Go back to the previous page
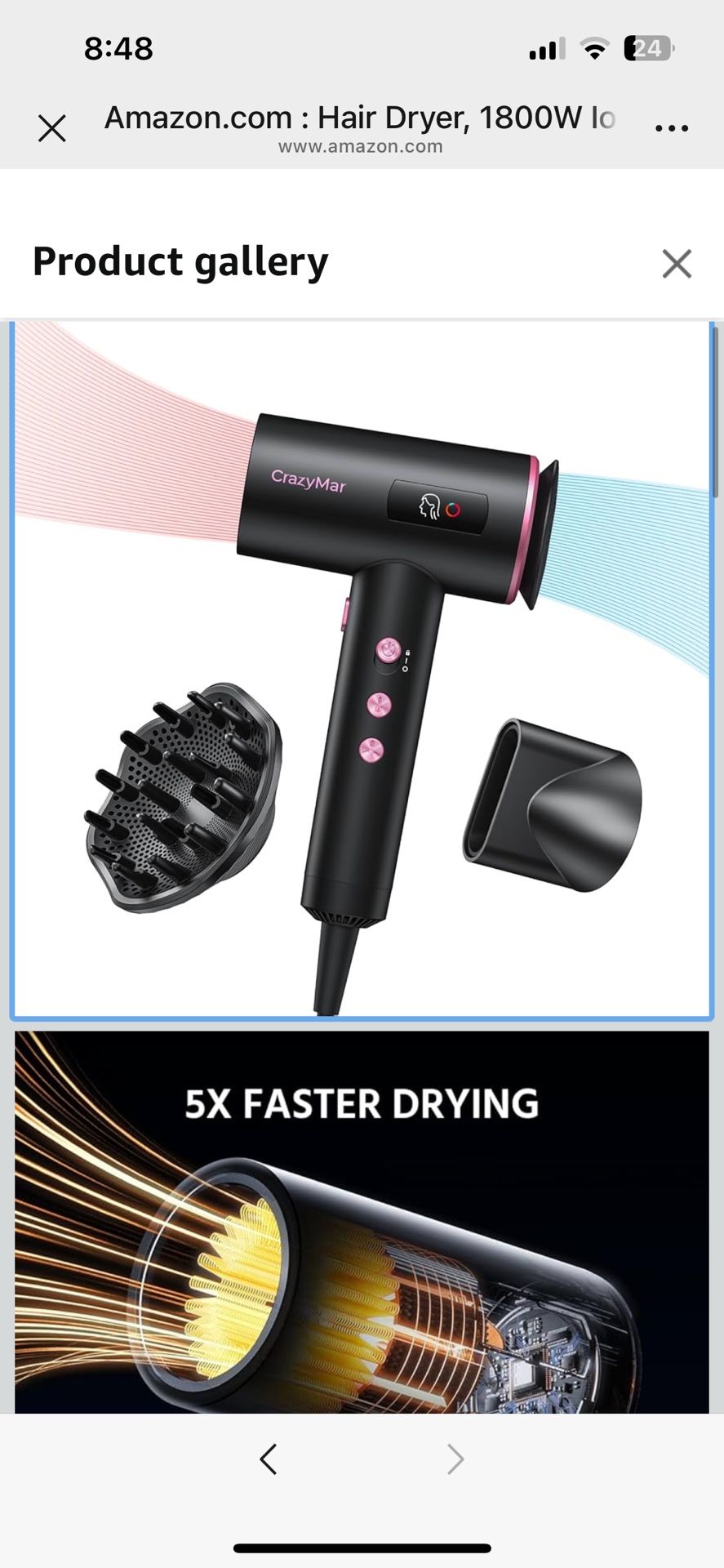 (269, 1459)
